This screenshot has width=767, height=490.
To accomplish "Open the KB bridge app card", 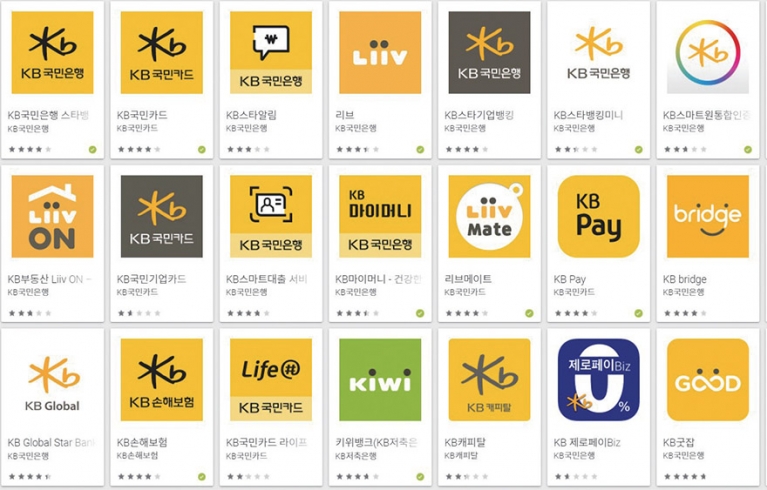I will coord(707,217).
